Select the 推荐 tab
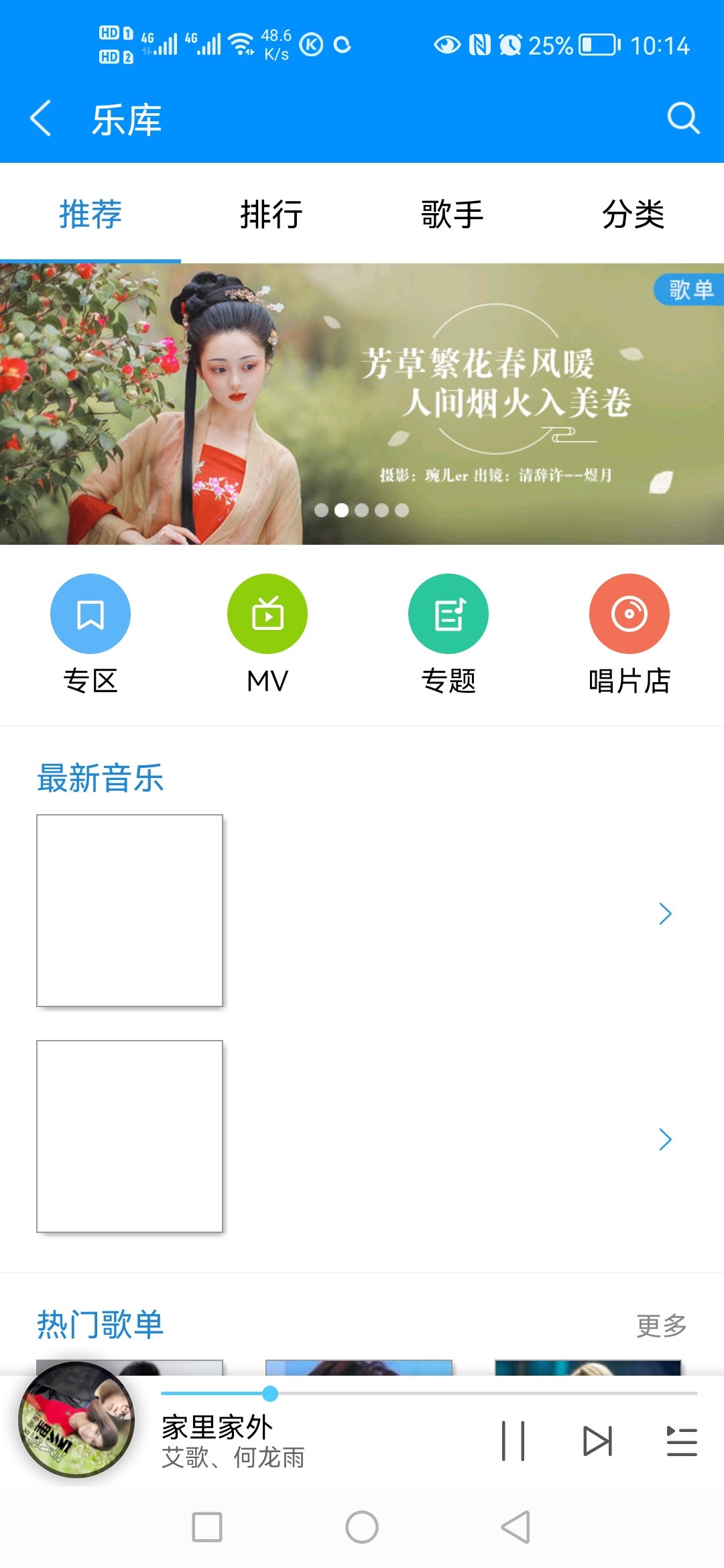This screenshot has height=1568, width=724. [x=90, y=214]
